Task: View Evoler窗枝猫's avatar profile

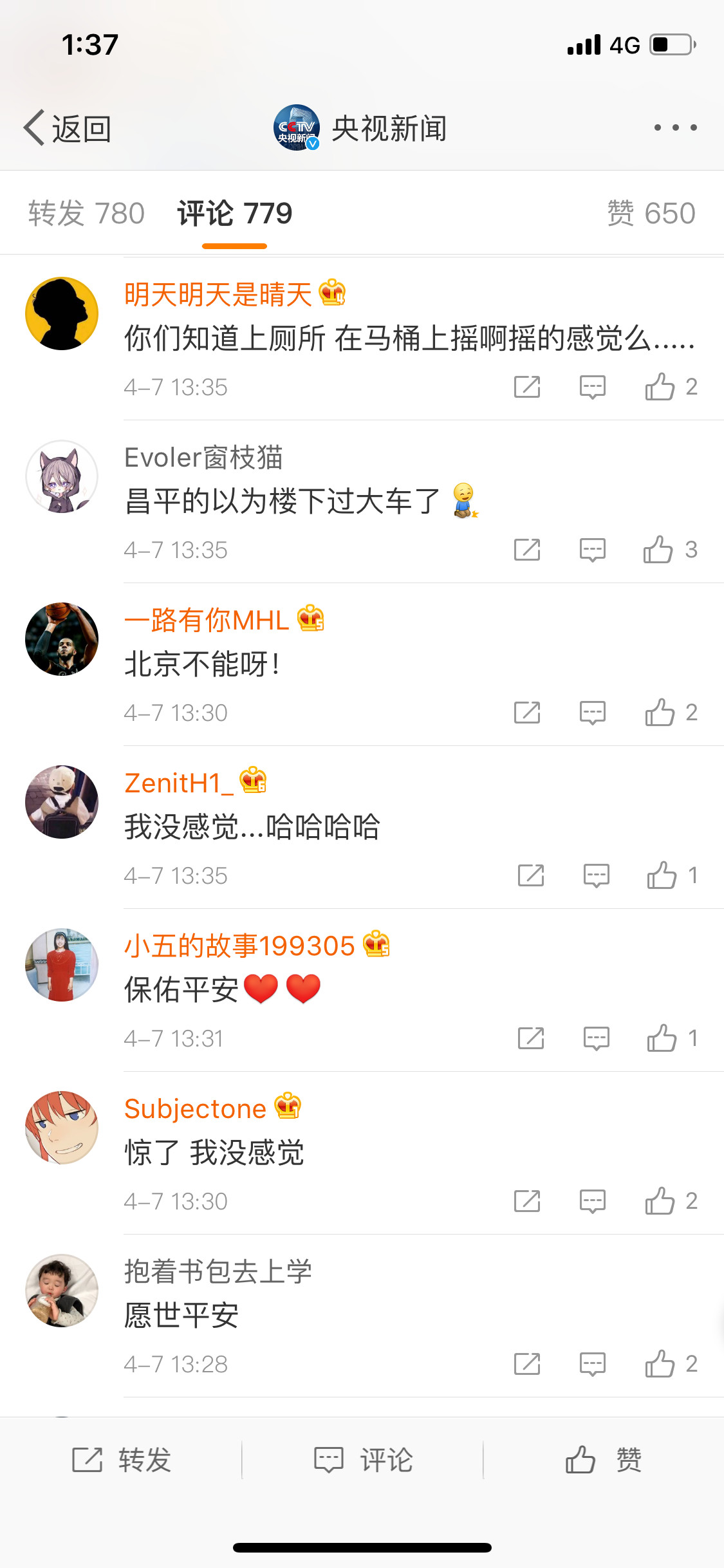Action: click(62, 477)
